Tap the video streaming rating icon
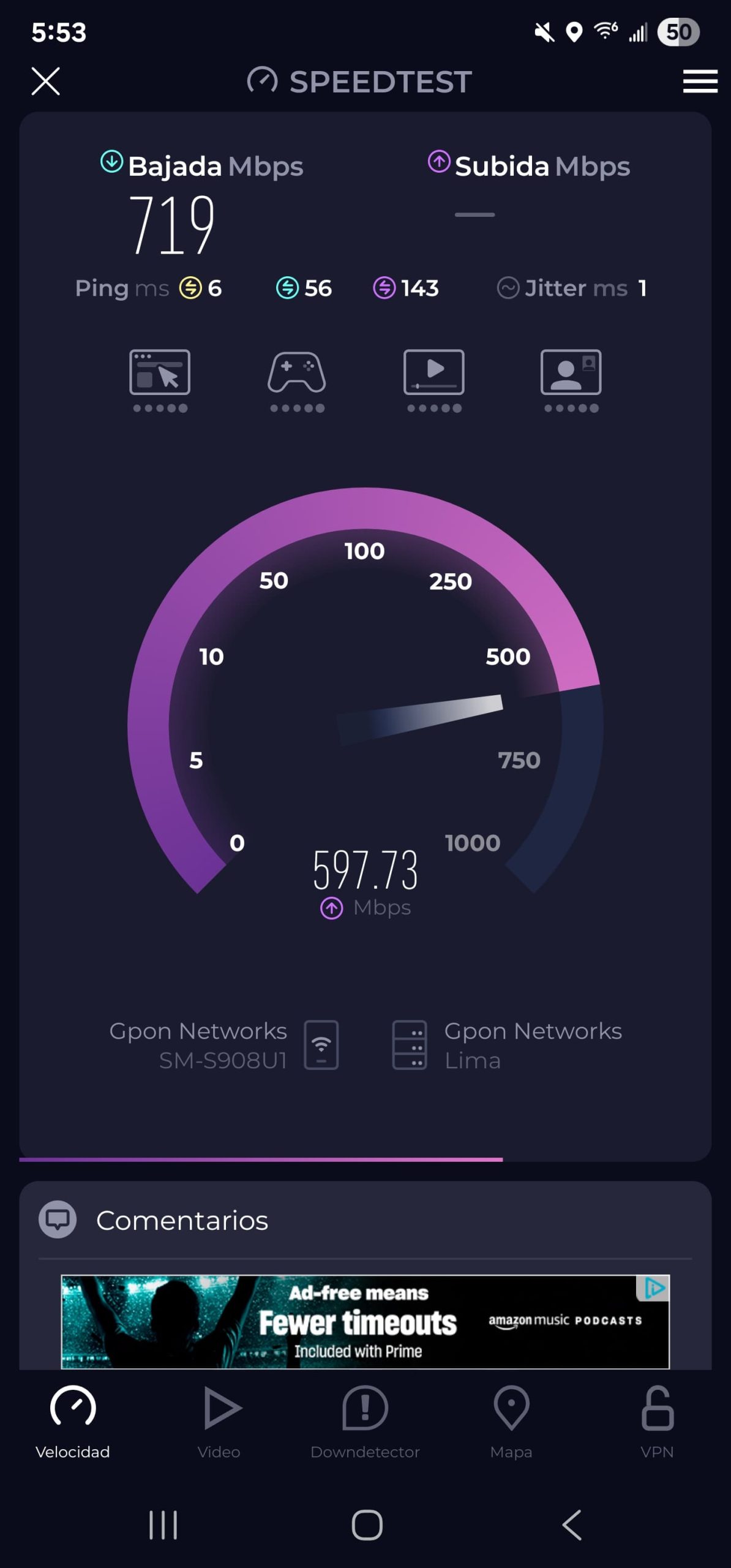 434,373
